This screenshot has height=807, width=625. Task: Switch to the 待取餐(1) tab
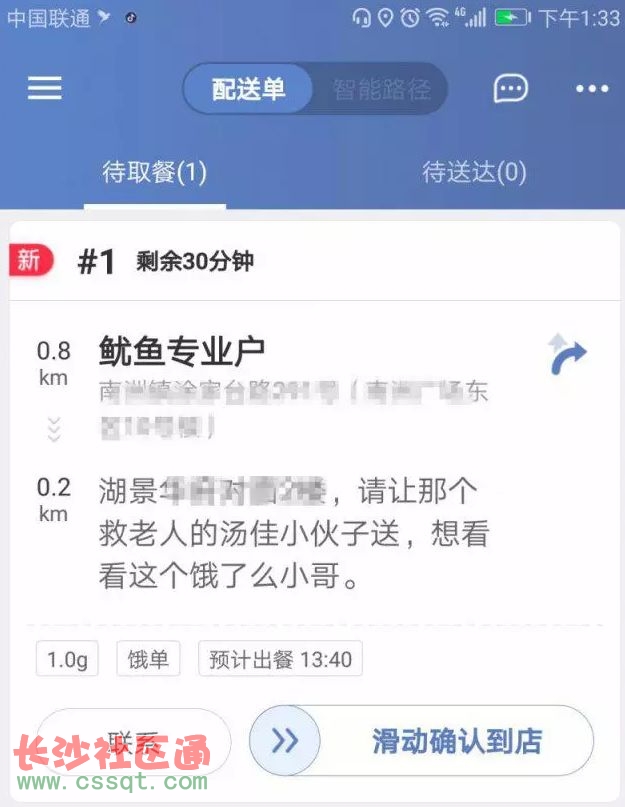click(x=154, y=172)
